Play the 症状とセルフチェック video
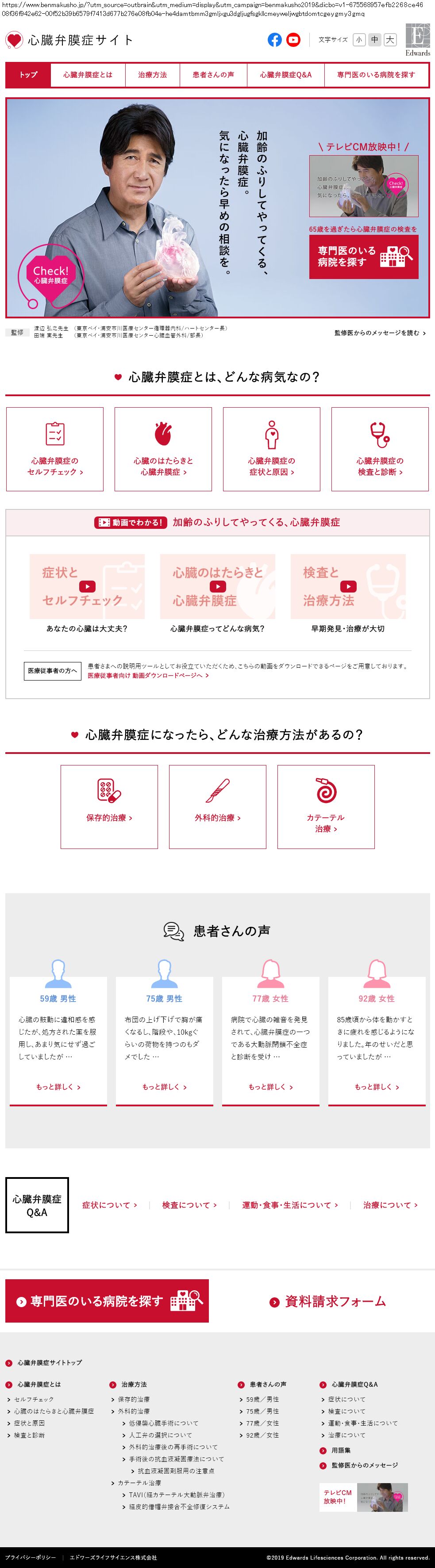The image size is (435, 1568). click(87, 586)
